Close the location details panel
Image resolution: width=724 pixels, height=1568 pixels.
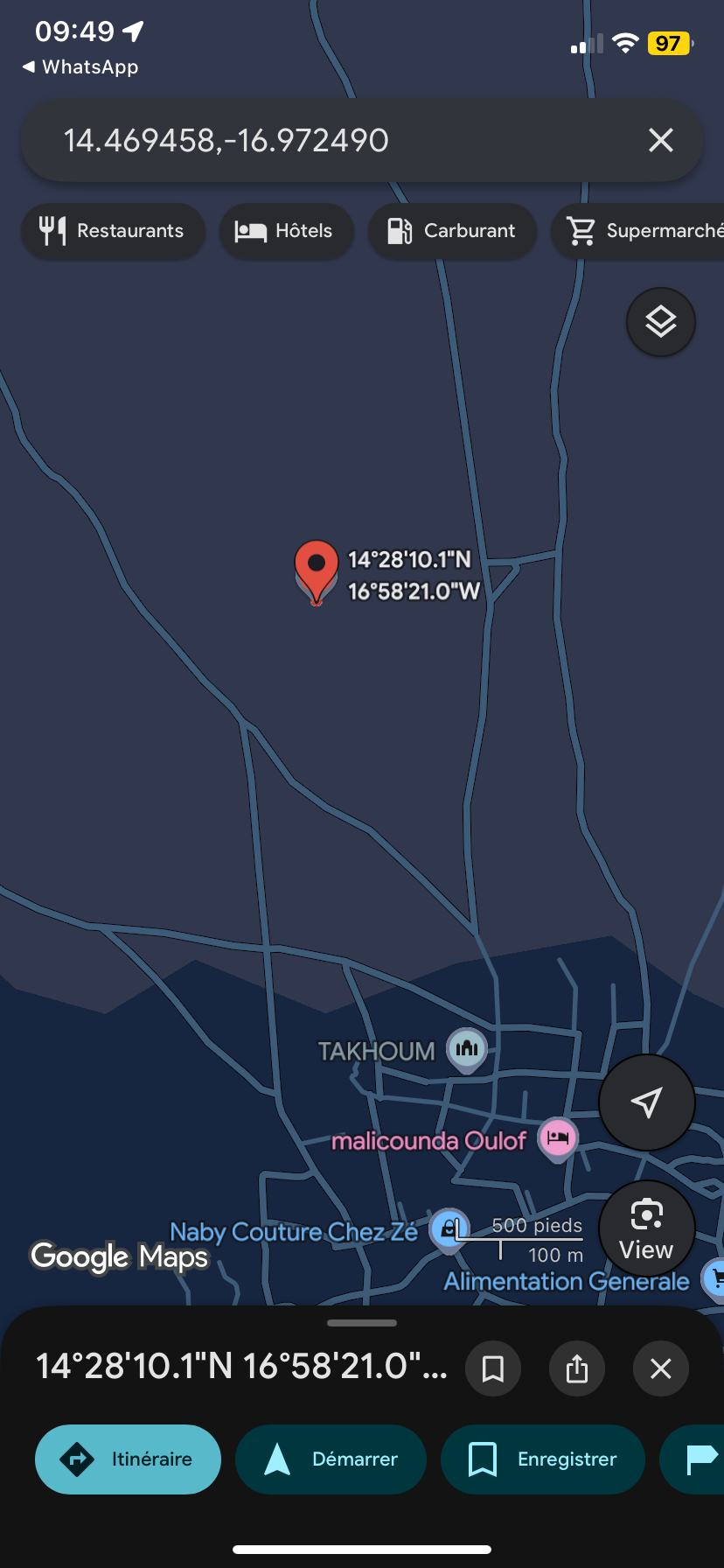[x=661, y=1368]
